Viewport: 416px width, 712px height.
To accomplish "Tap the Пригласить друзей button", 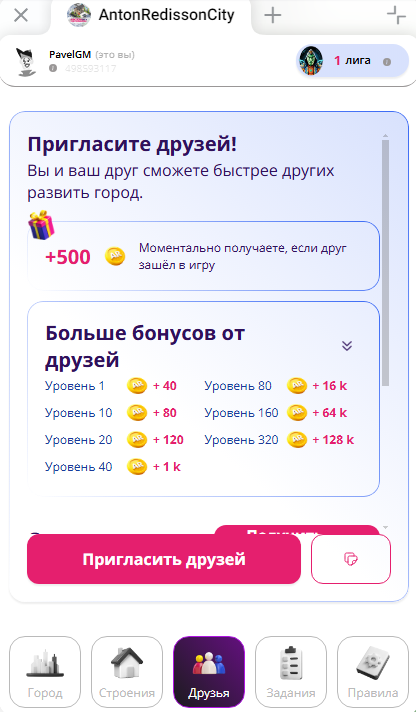I will [x=164, y=559].
